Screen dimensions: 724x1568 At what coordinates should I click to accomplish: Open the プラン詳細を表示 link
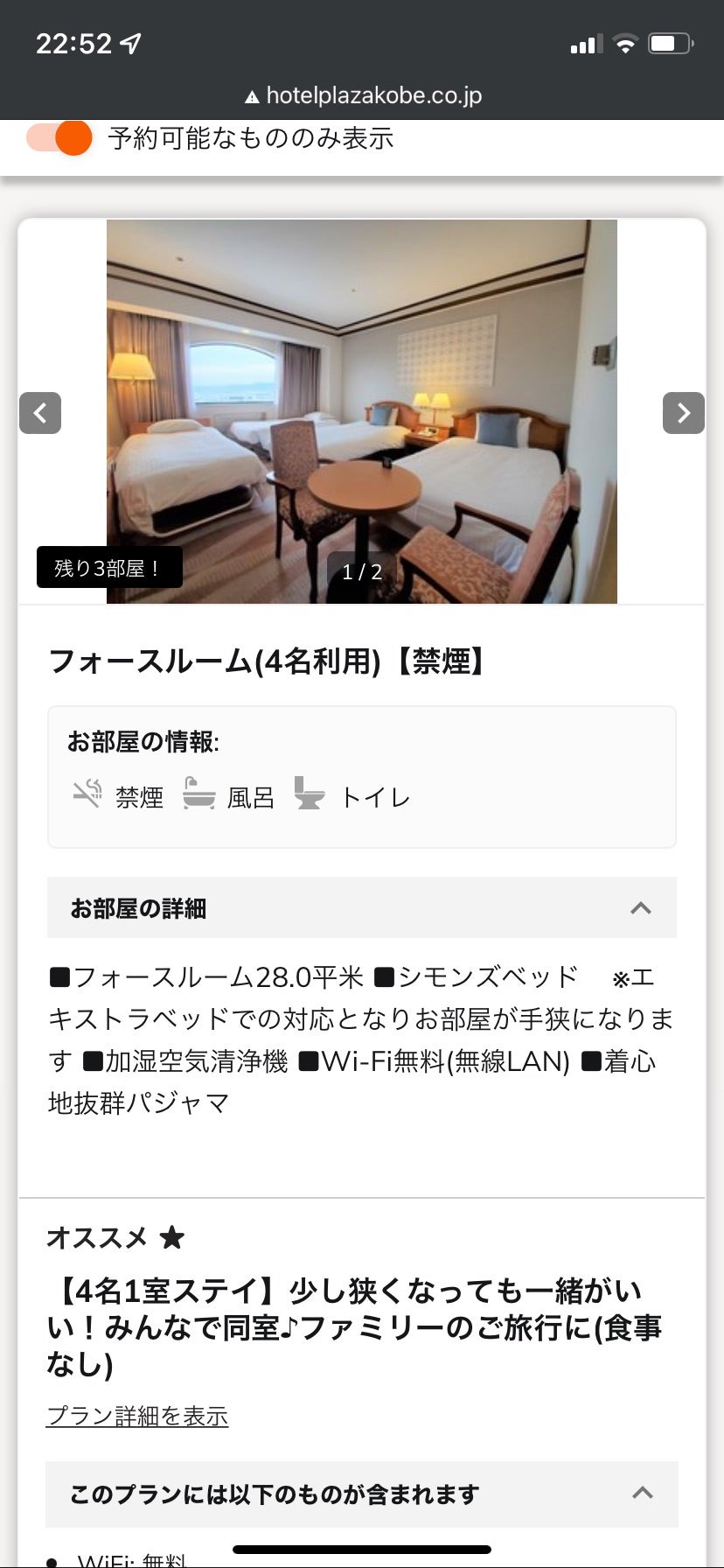click(137, 1416)
